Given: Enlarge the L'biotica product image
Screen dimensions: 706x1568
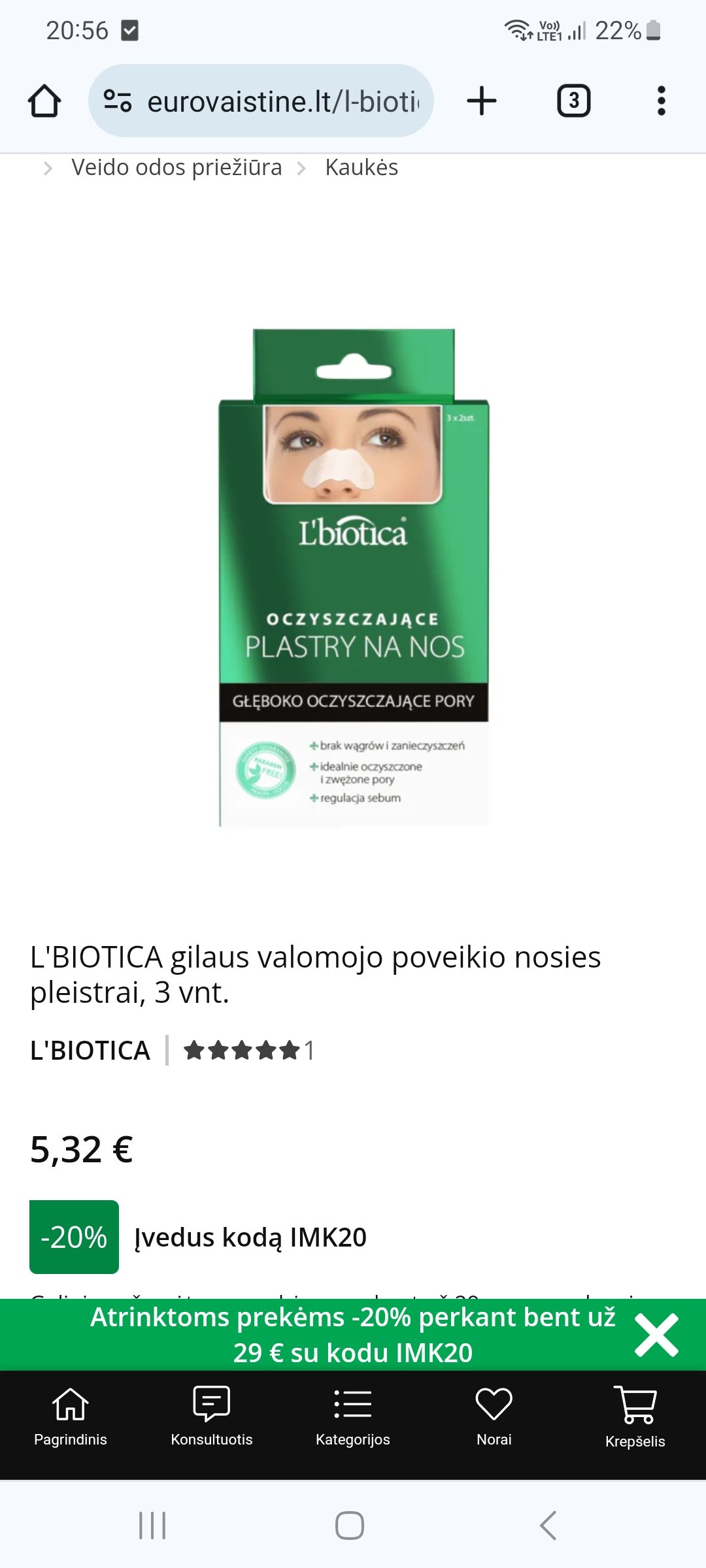Looking at the screenshot, I should point(354,578).
